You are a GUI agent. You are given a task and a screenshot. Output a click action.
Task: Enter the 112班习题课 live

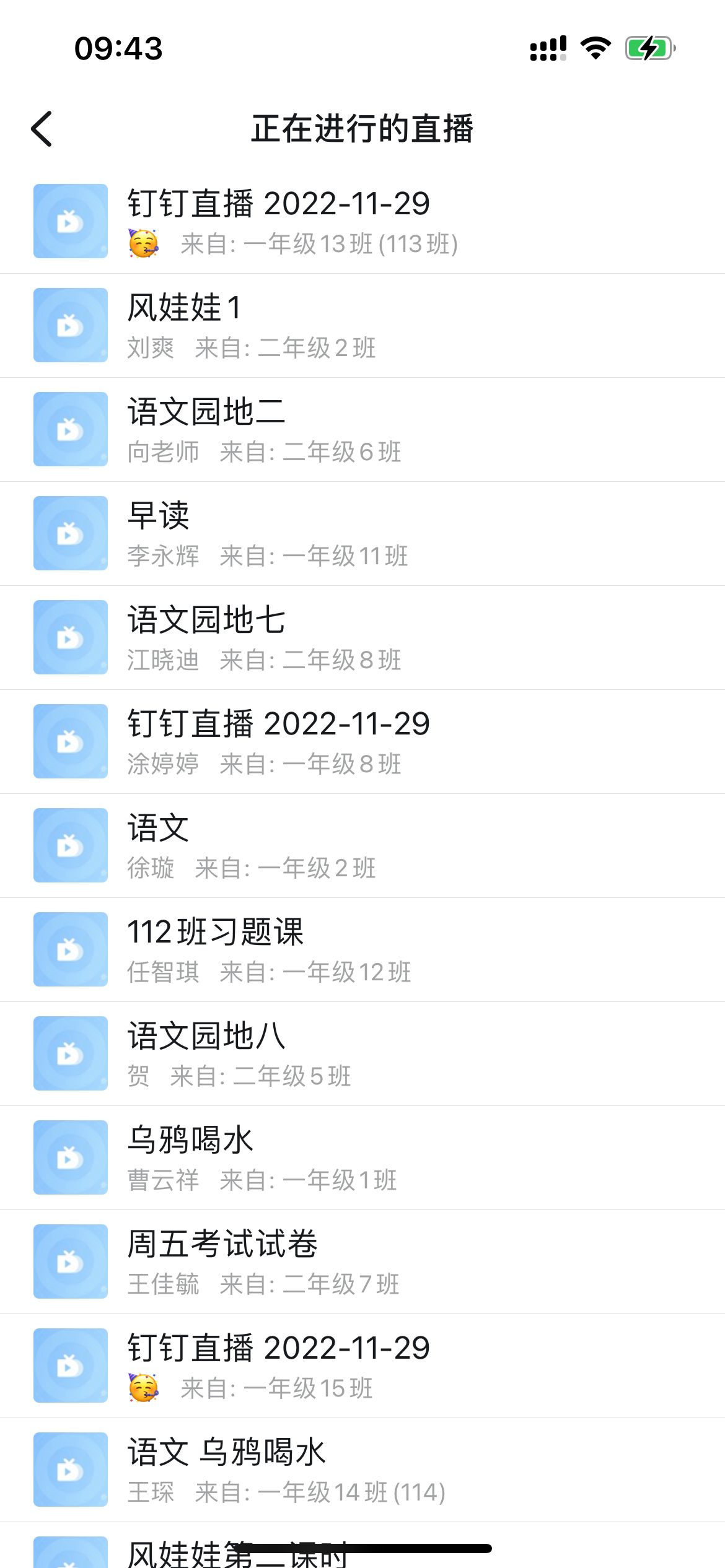[x=362, y=949]
